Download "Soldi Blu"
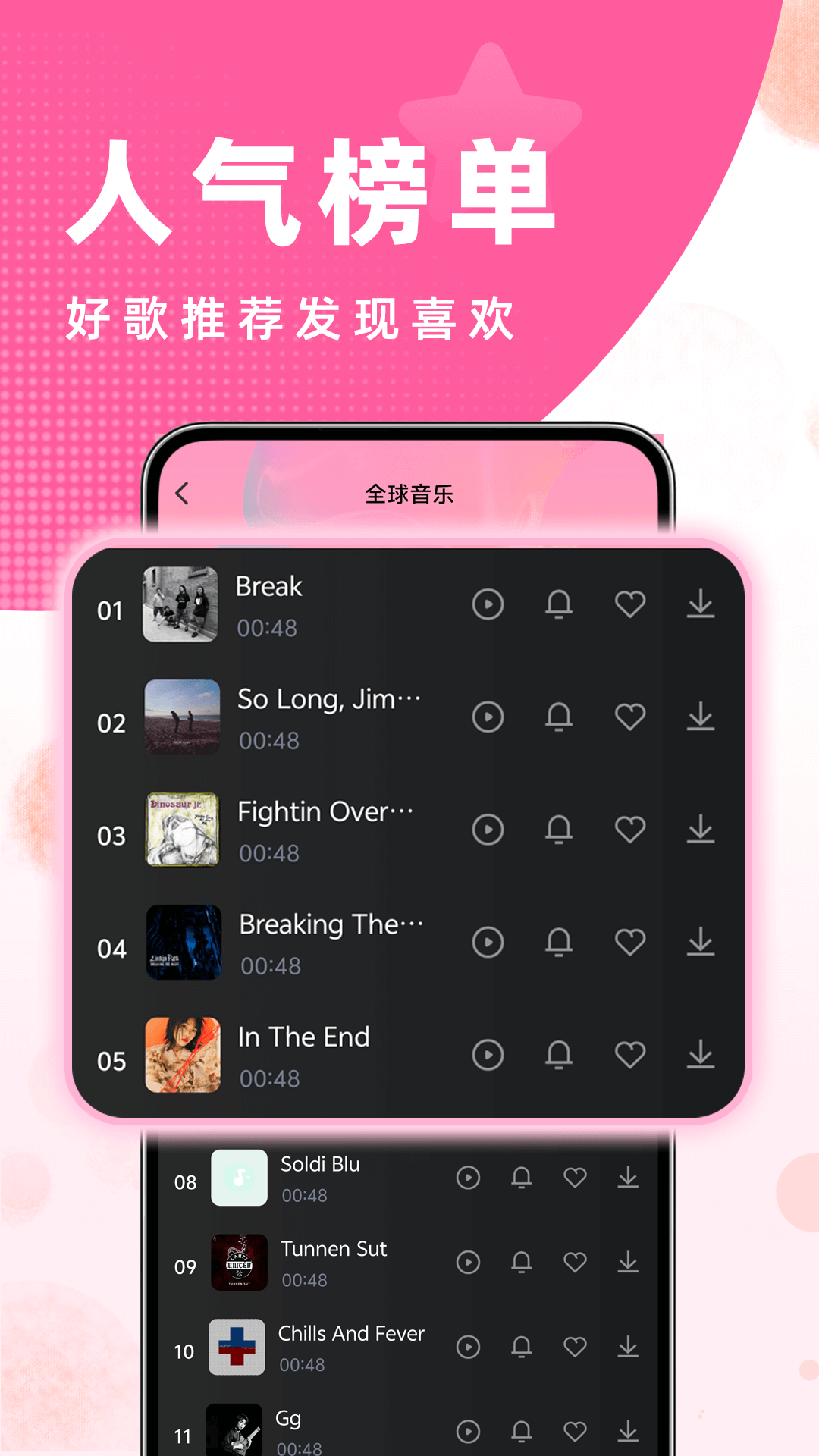 [627, 1179]
